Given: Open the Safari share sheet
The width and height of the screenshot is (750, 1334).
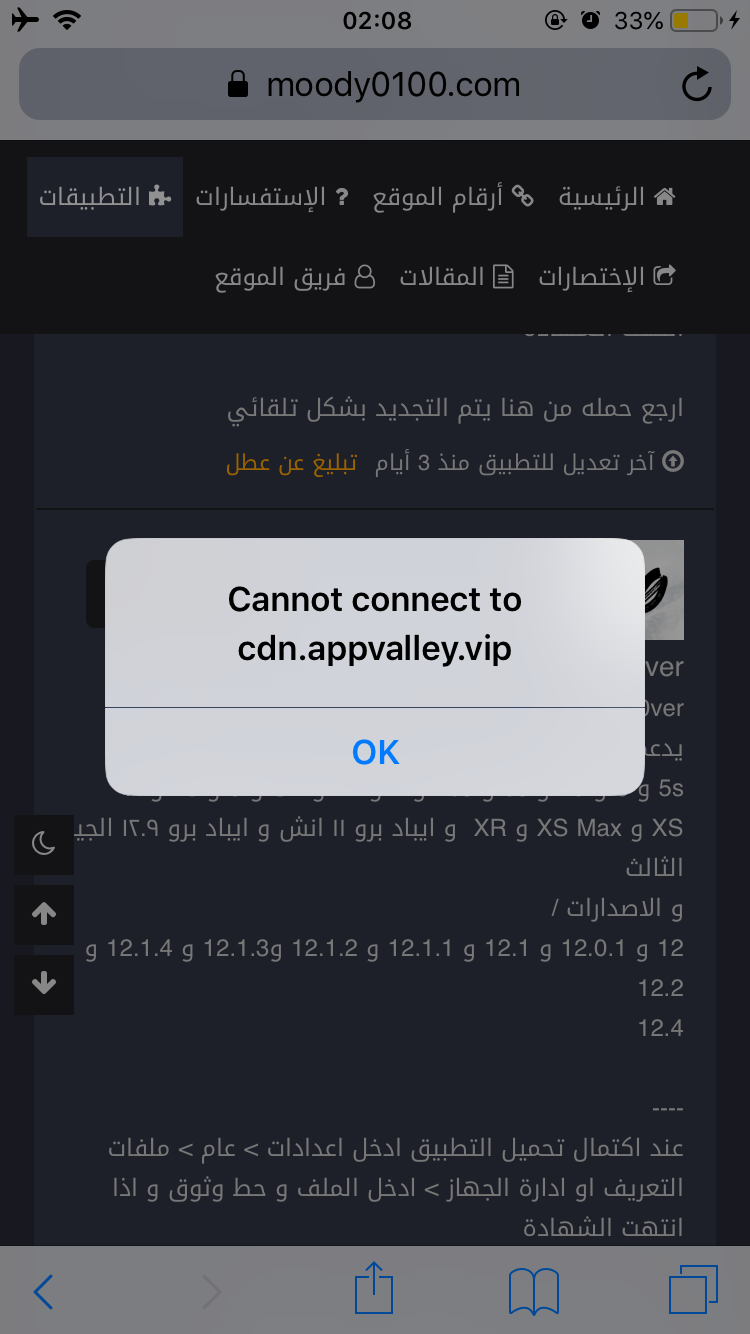Looking at the screenshot, I should click(374, 1288).
